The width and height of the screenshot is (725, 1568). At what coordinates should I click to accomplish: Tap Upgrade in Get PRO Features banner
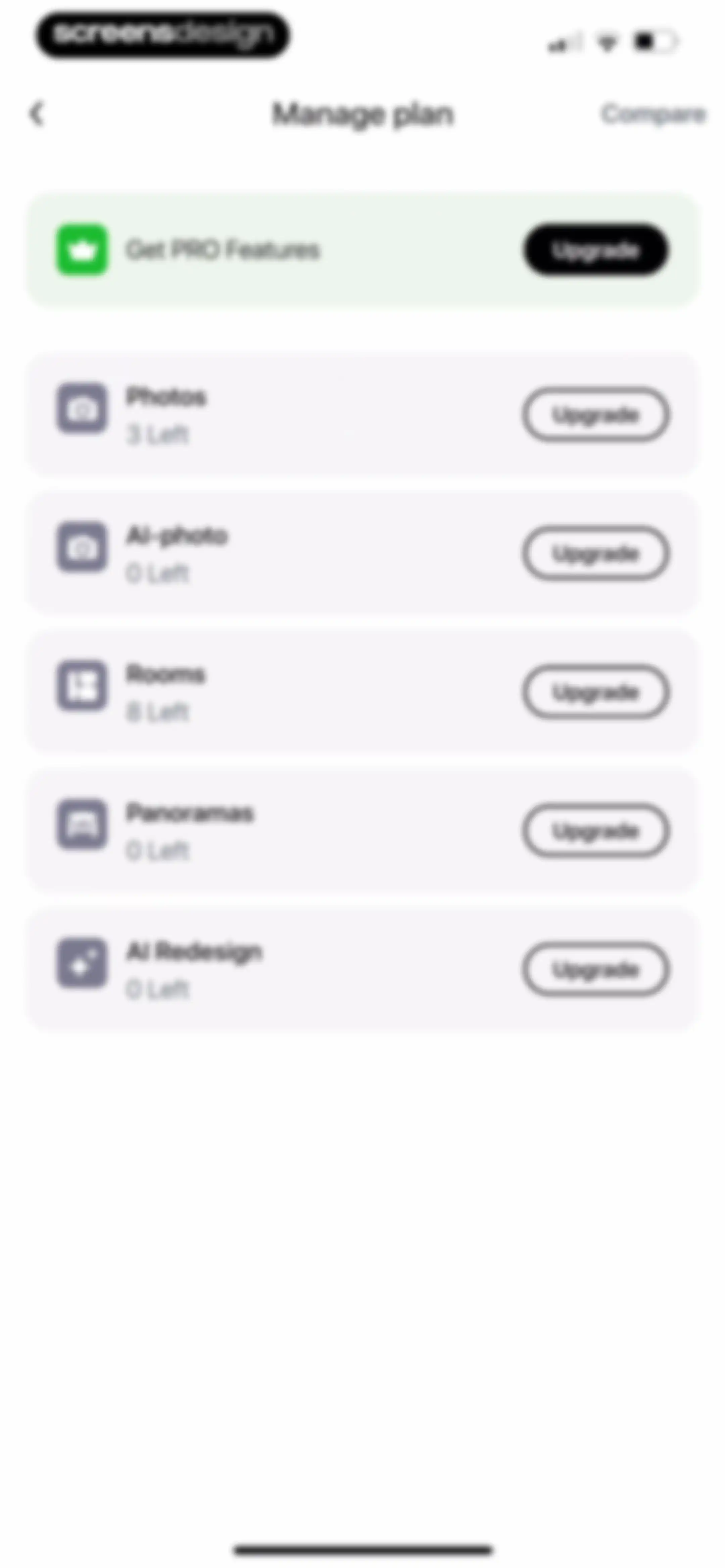(595, 249)
